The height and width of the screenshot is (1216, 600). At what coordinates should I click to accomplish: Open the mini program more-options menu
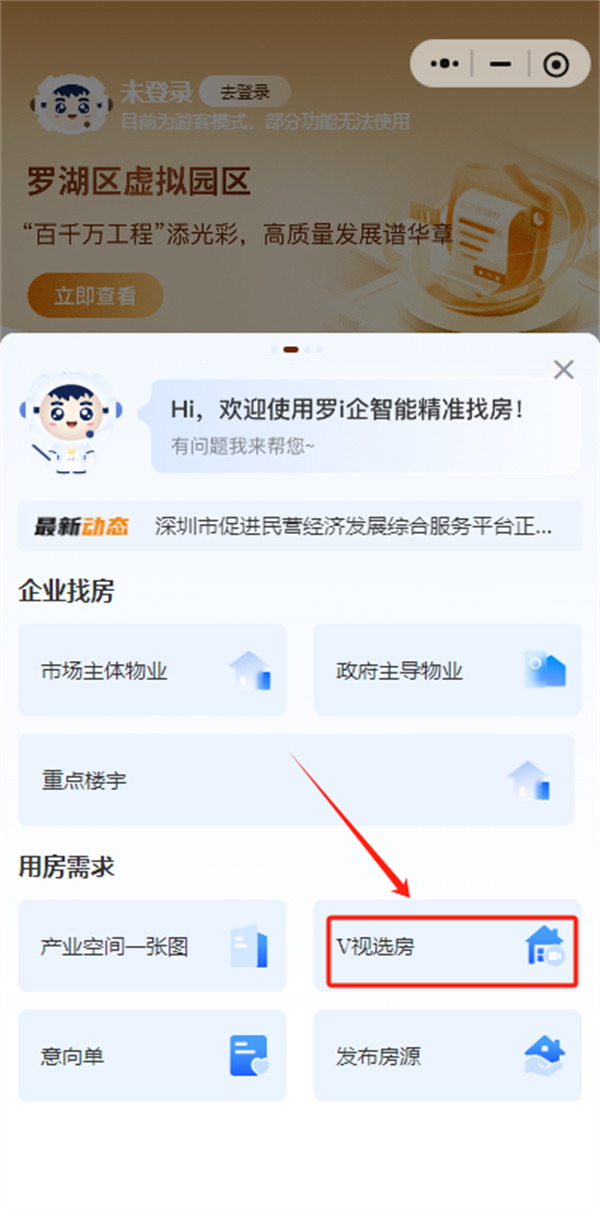[x=444, y=64]
